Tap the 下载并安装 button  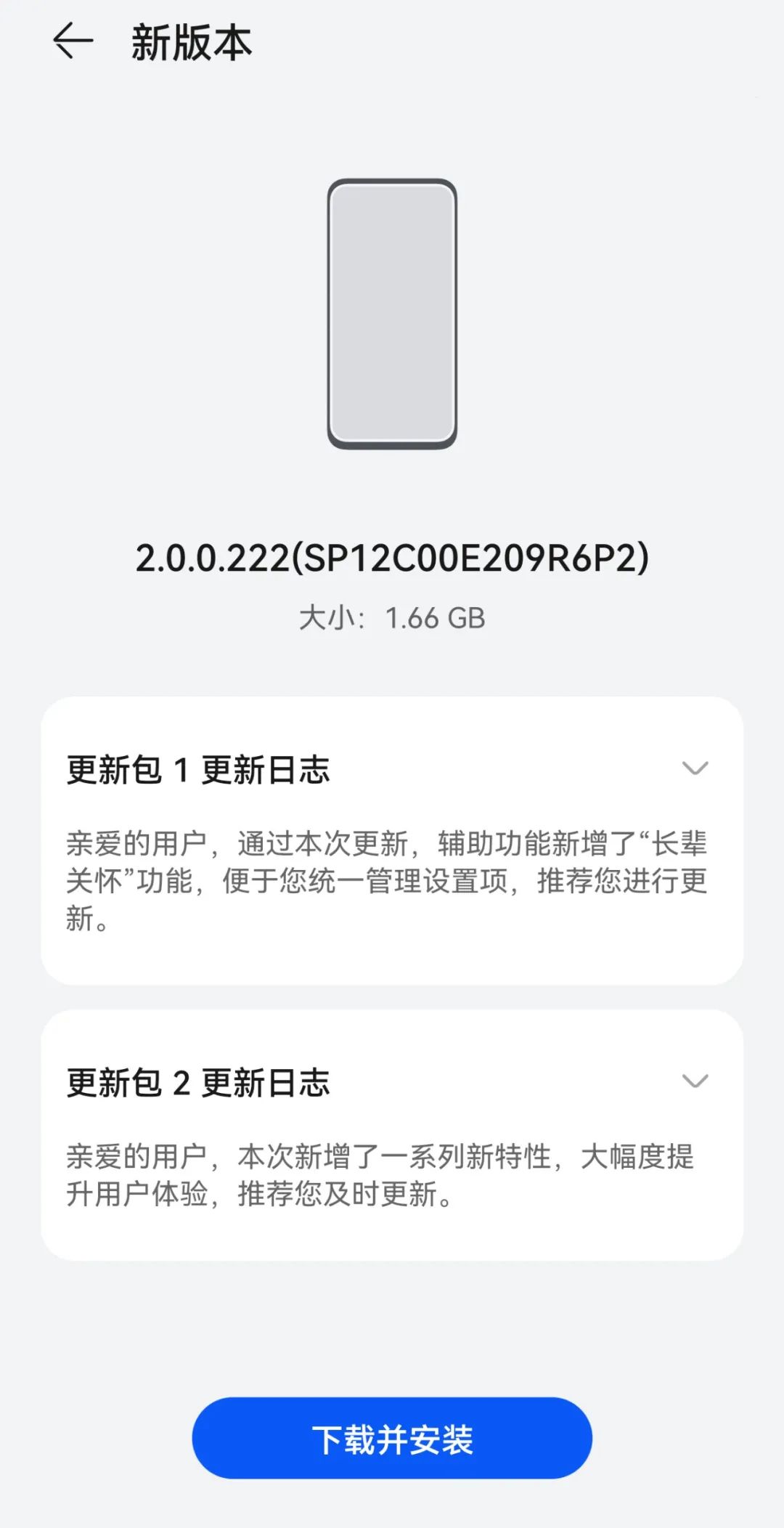[392, 1439]
